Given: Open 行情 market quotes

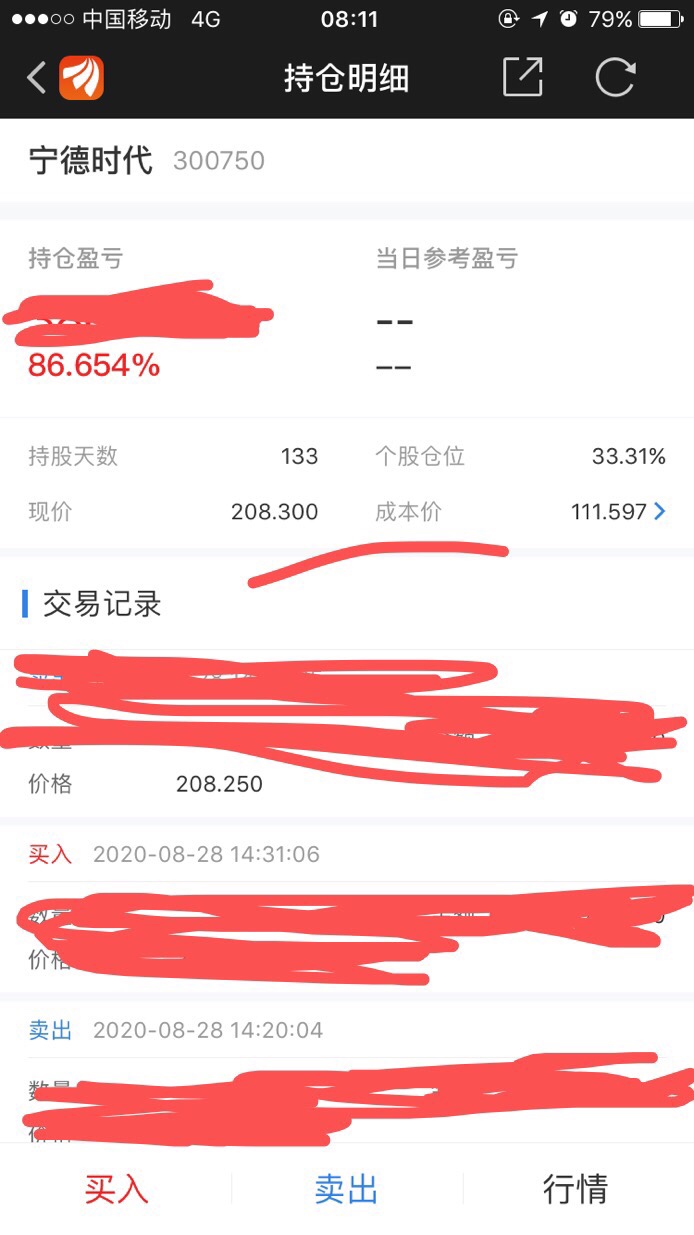Looking at the screenshot, I should [x=575, y=1189].
